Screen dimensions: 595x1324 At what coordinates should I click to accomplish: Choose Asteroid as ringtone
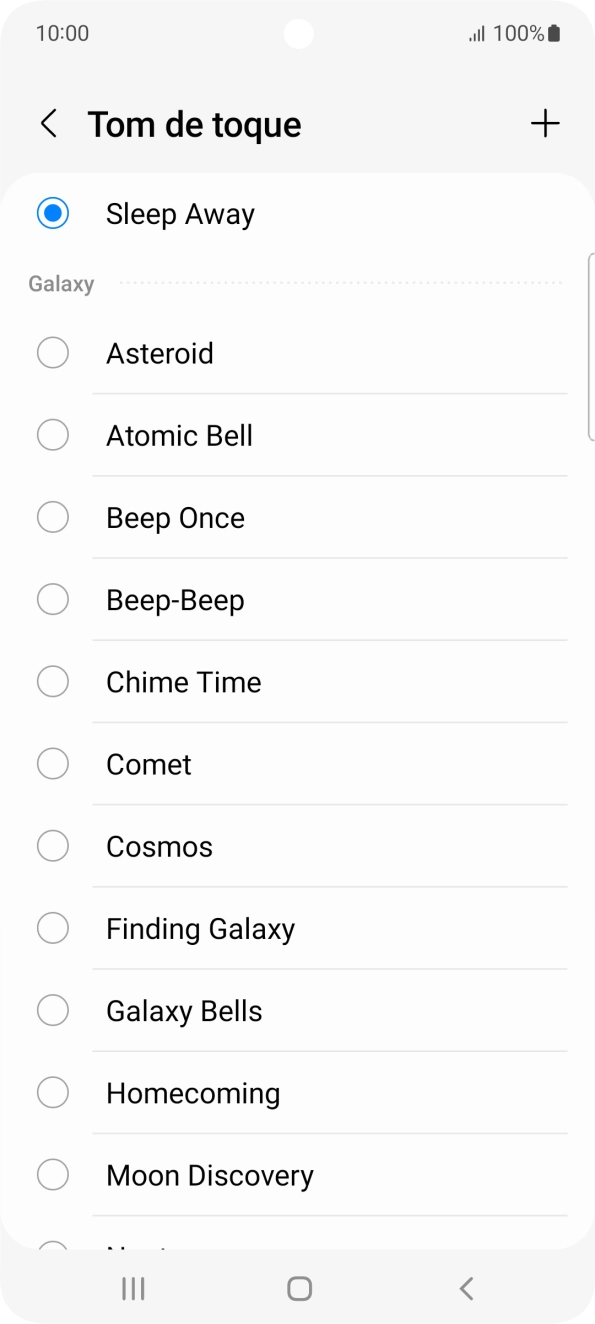(297, 353)
